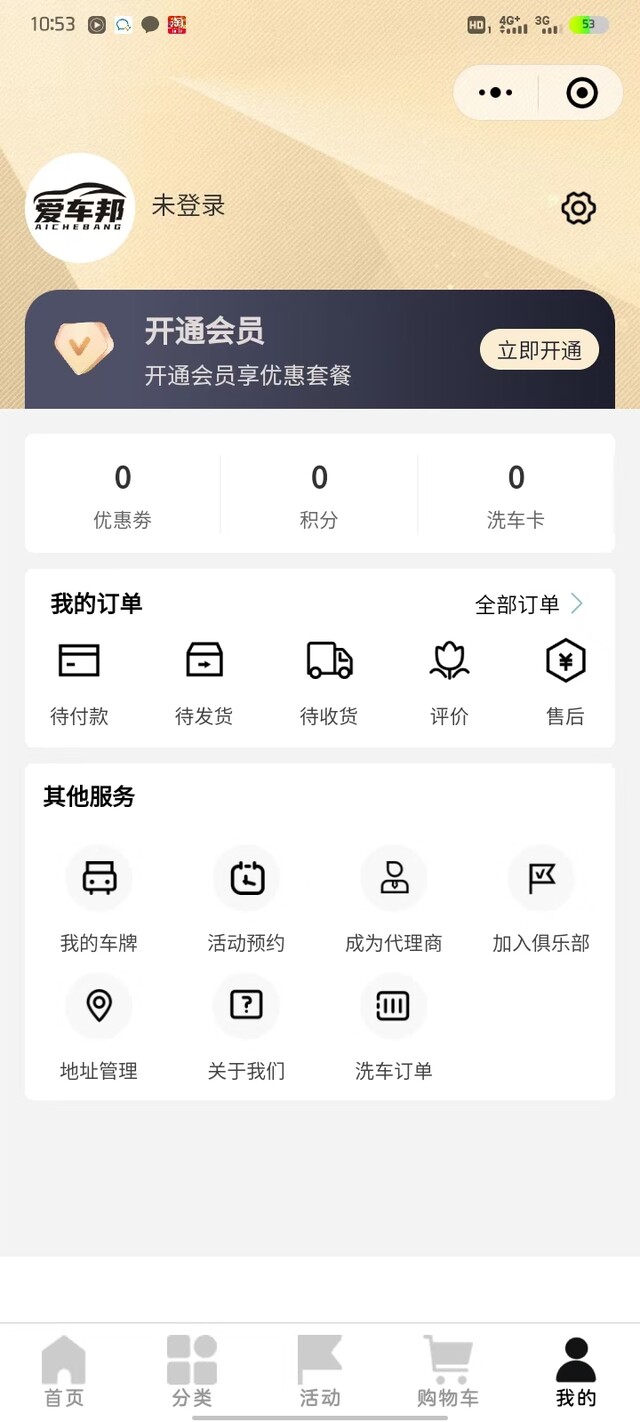Switch to the 购物车 cart tab
This screenshot has height=1422, width=640.
pyautogui.click(x=447, y=1372)
